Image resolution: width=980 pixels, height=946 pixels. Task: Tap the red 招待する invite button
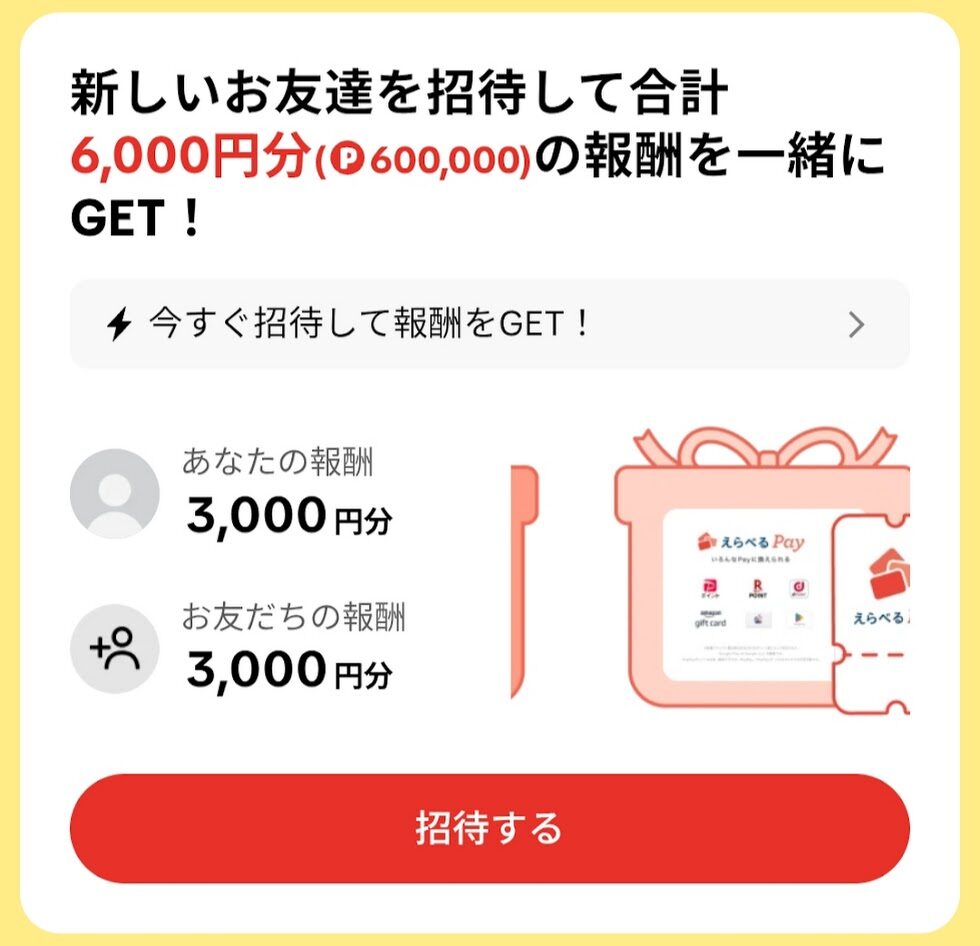tap(489, 828)
